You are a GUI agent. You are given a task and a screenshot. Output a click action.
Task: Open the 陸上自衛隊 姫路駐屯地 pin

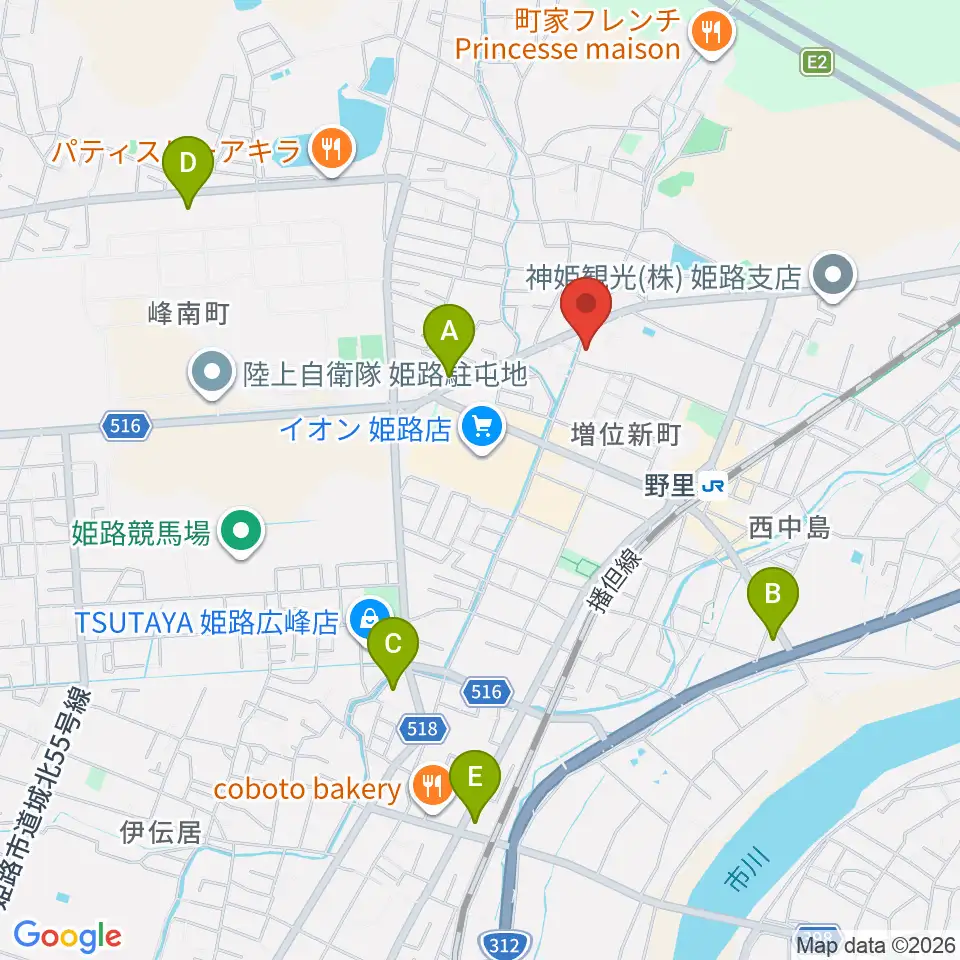tap(212, 374)
